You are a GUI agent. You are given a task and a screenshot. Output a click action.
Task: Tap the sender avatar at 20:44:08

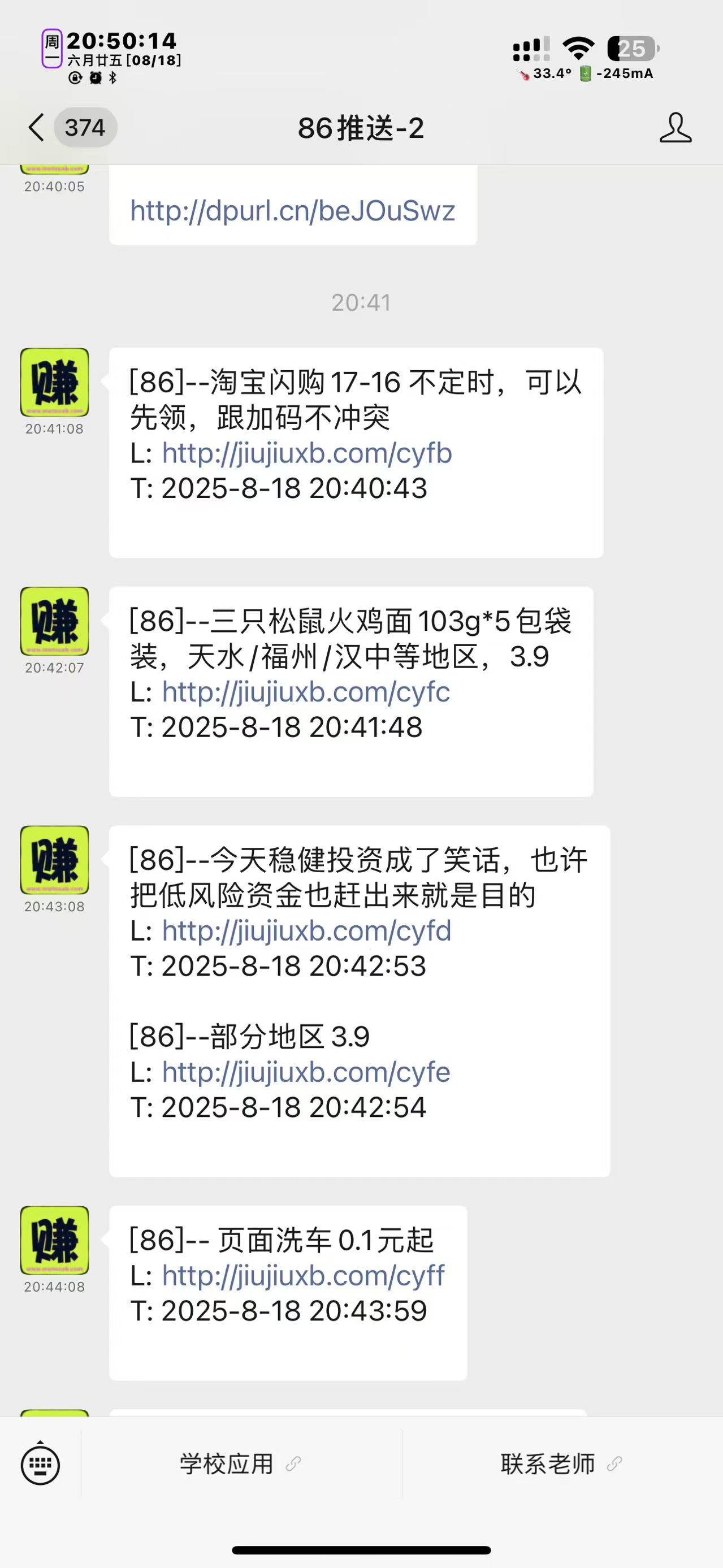coord(55,1240)
